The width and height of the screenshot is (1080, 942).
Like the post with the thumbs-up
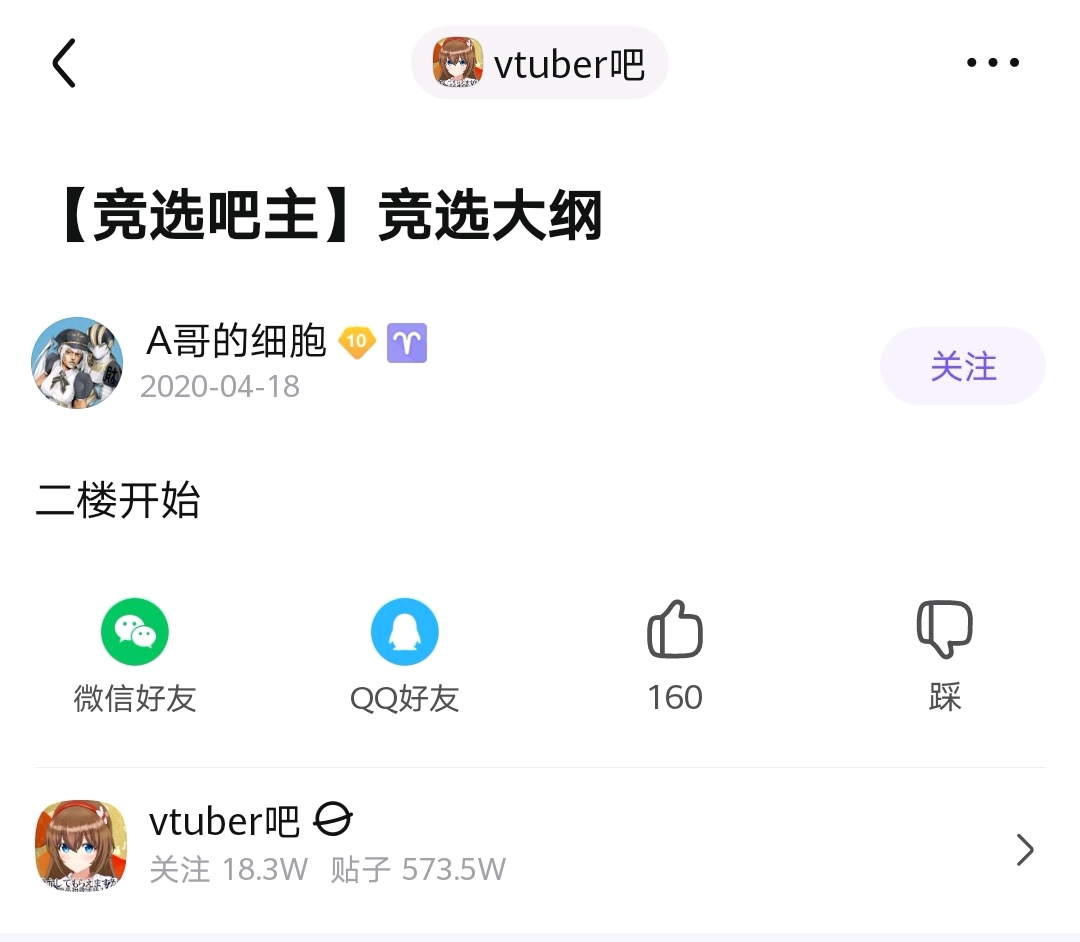675,632
